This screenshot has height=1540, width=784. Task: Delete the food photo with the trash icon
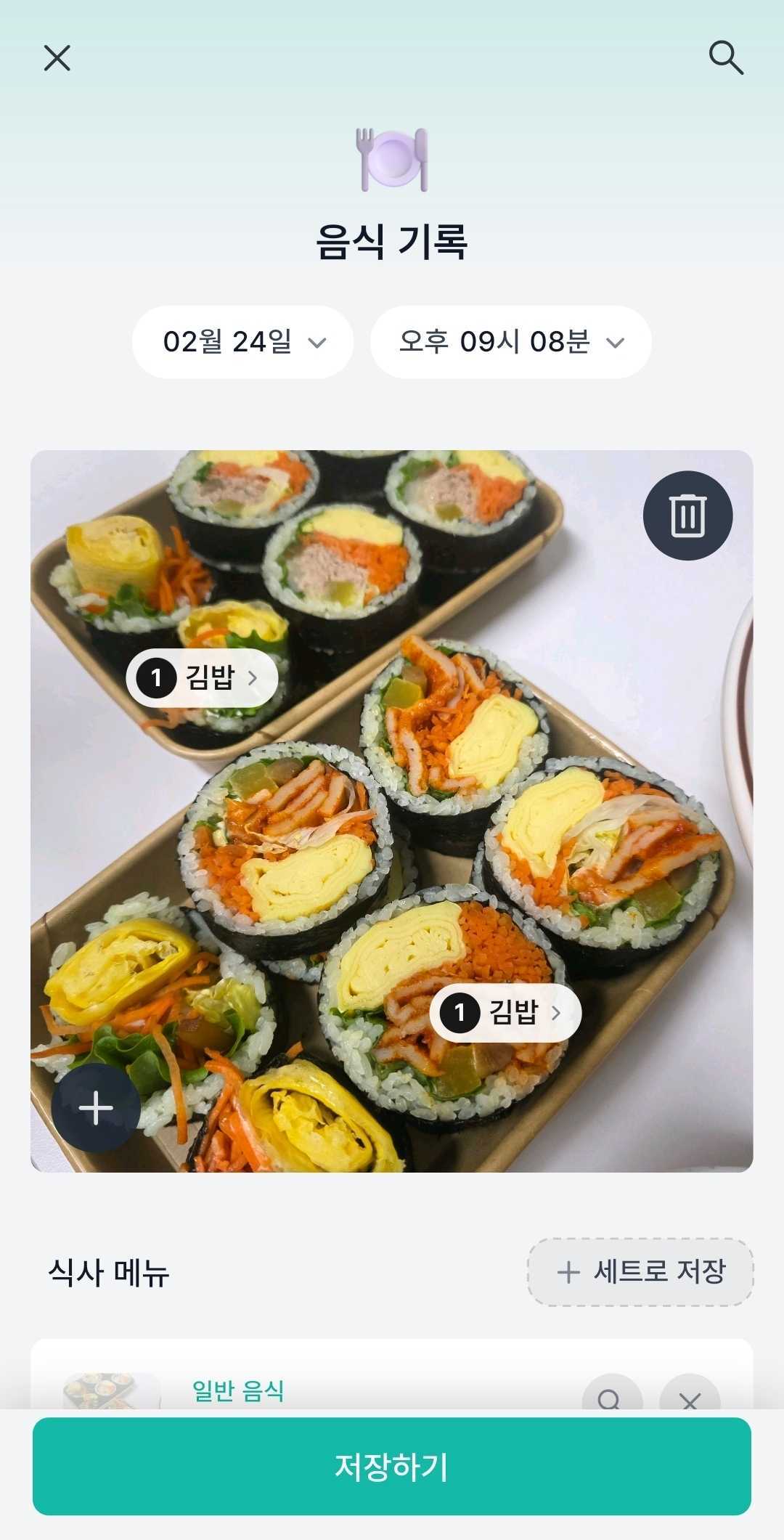coord(687,516)
